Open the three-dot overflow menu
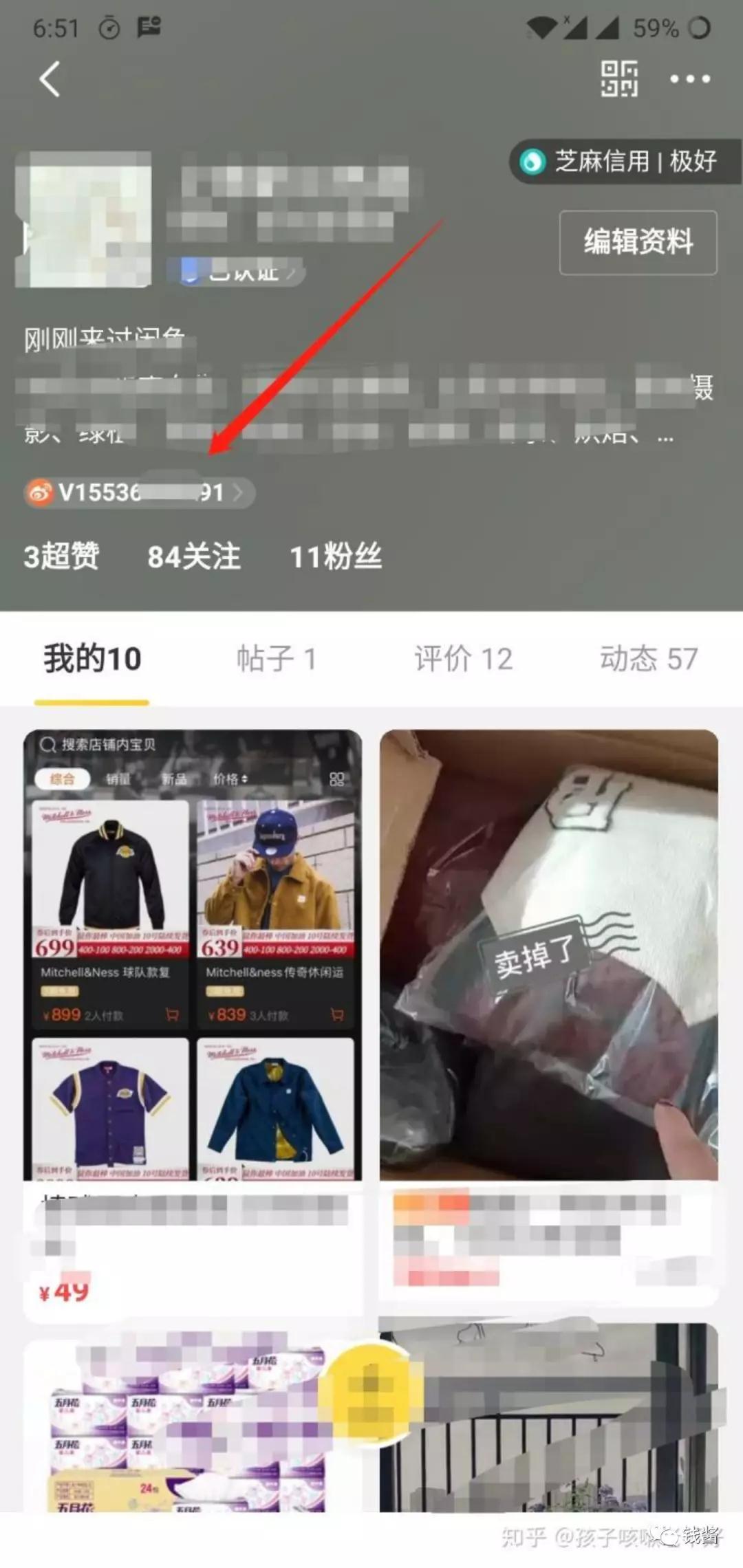 (x=690, y=79)
